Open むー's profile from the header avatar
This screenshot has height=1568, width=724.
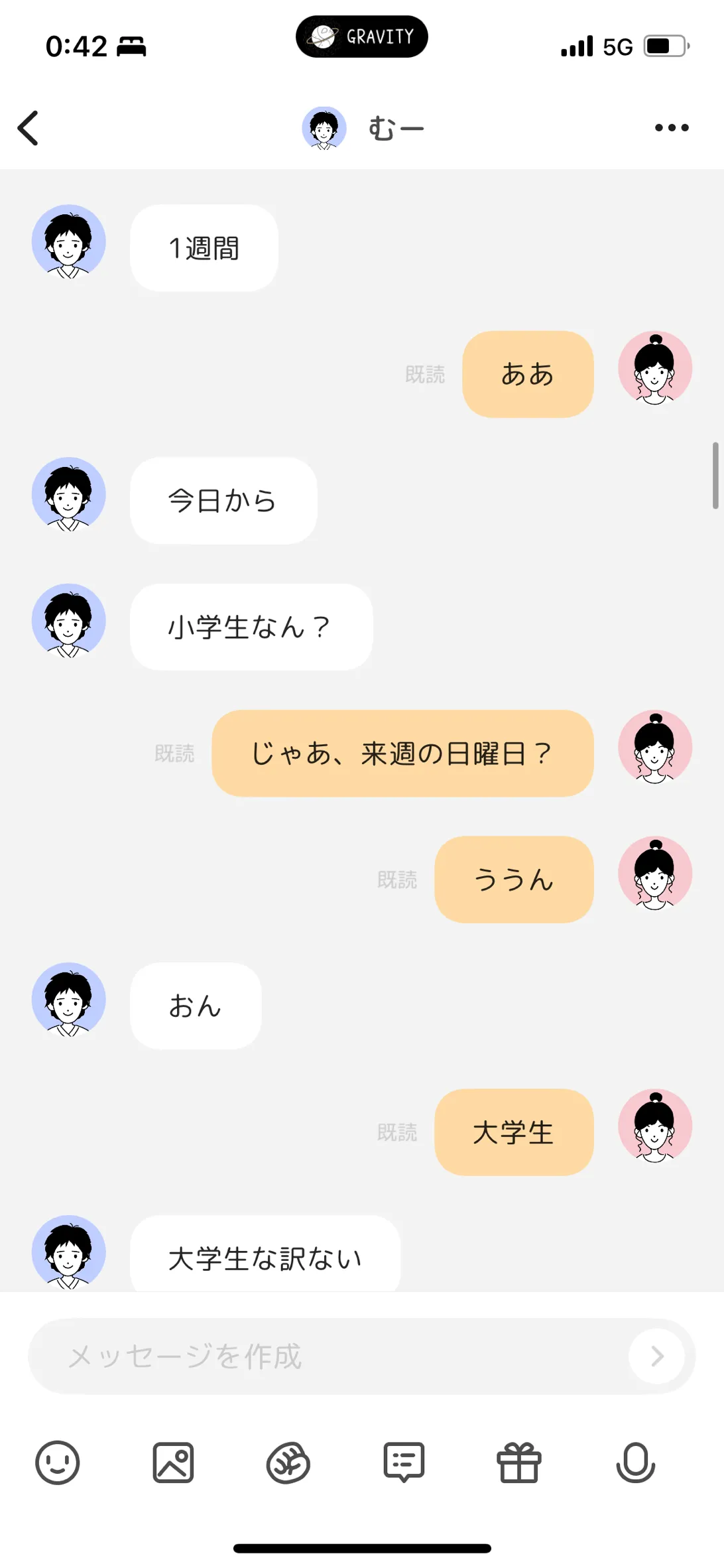point(324,128)
